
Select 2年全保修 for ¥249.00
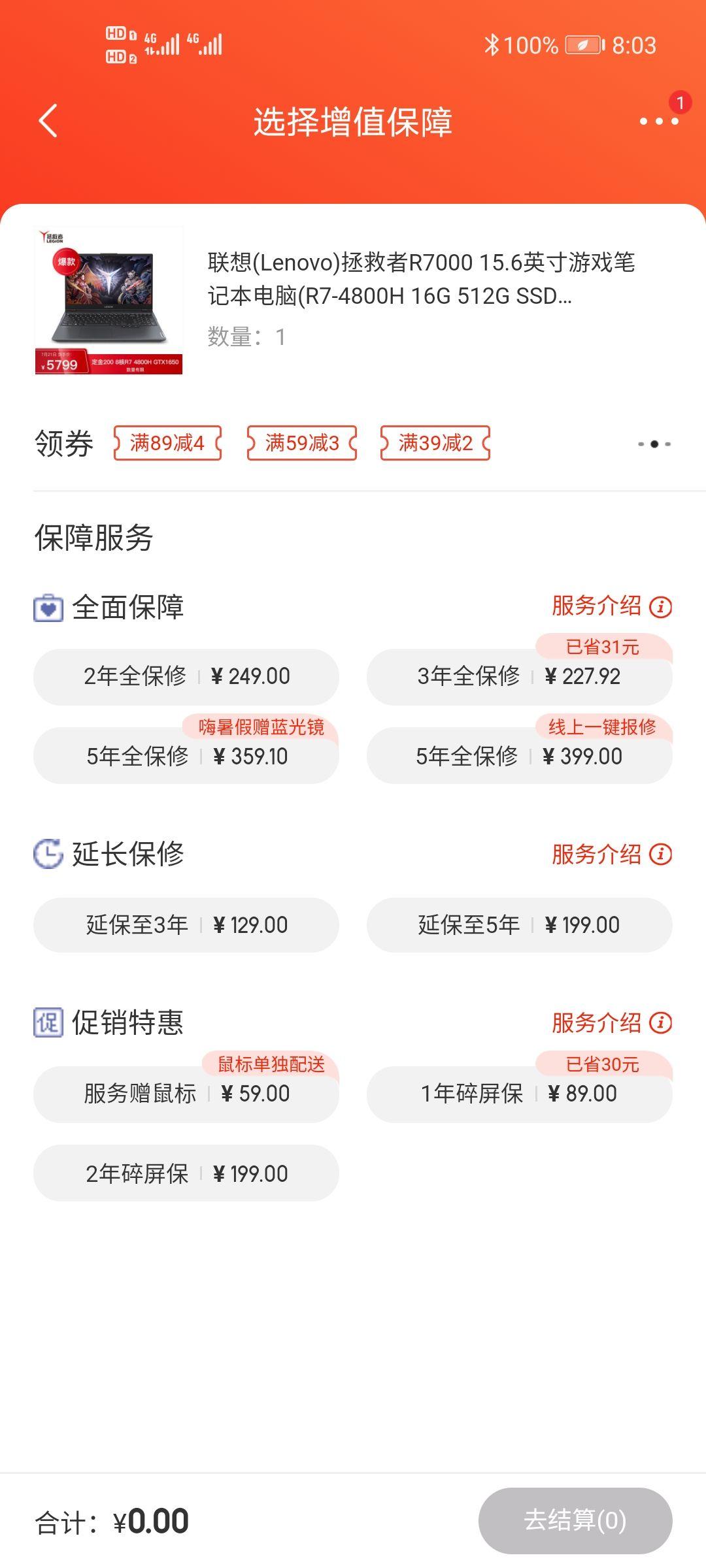tap(186, 677)
